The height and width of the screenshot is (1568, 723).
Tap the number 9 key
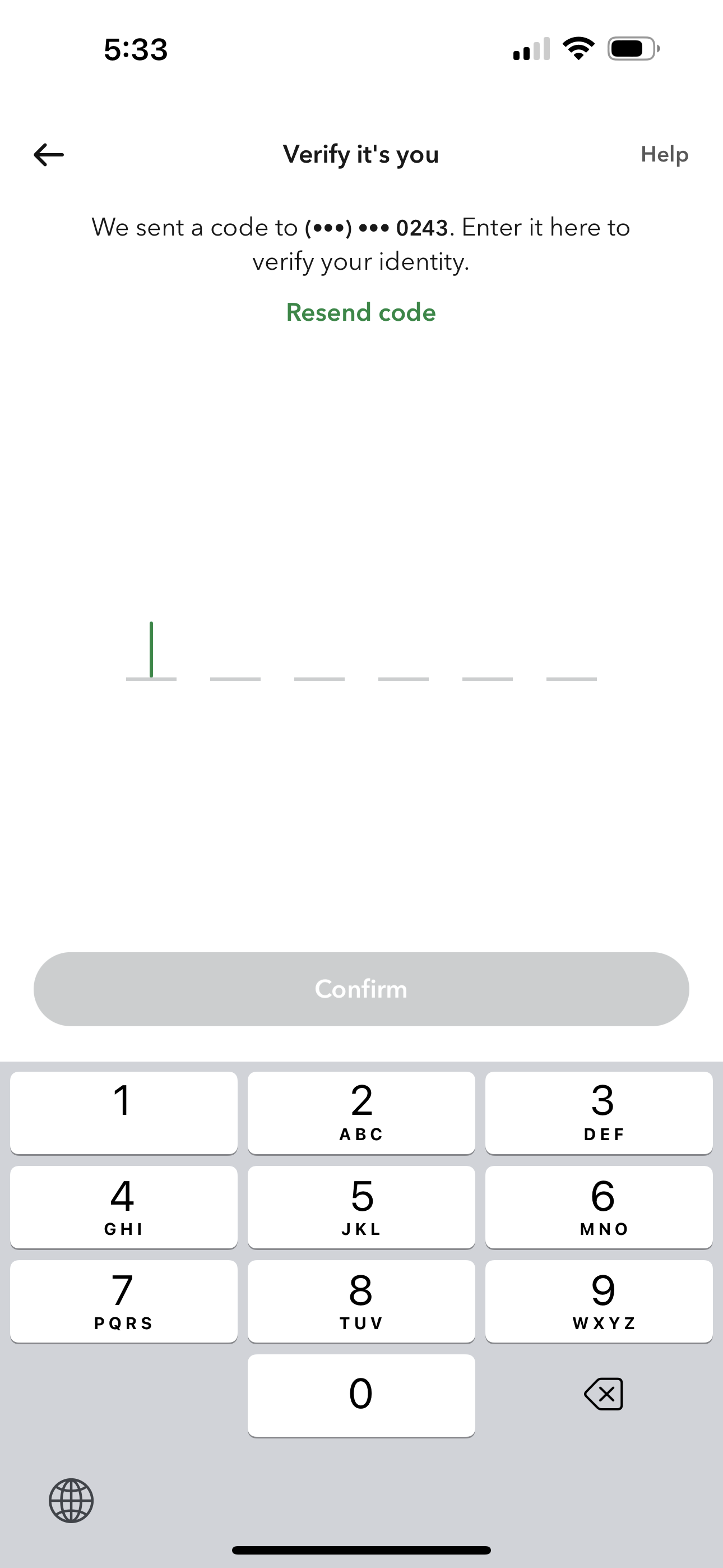(x=600, y=1302)
